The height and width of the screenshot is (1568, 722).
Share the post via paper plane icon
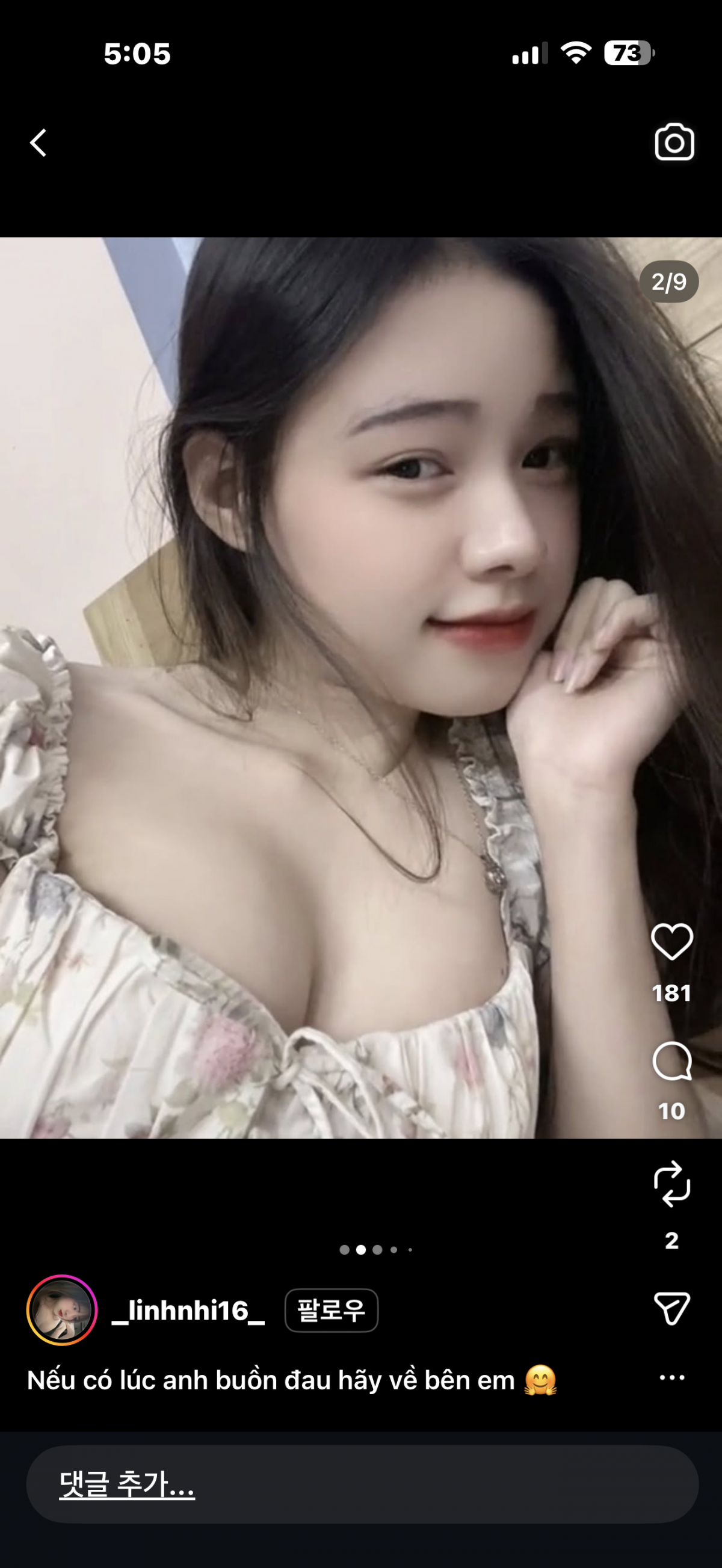pos(671,1308)
